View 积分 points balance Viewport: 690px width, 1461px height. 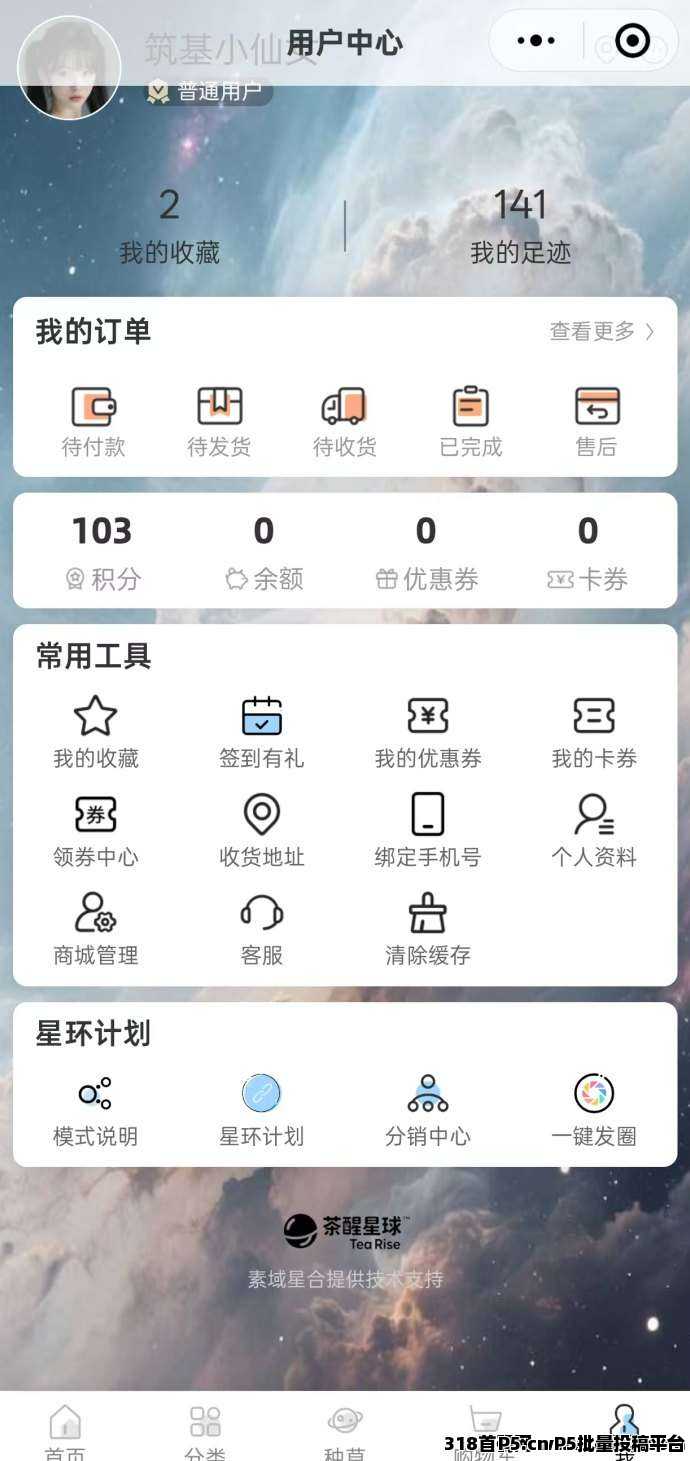pos(102,552)
